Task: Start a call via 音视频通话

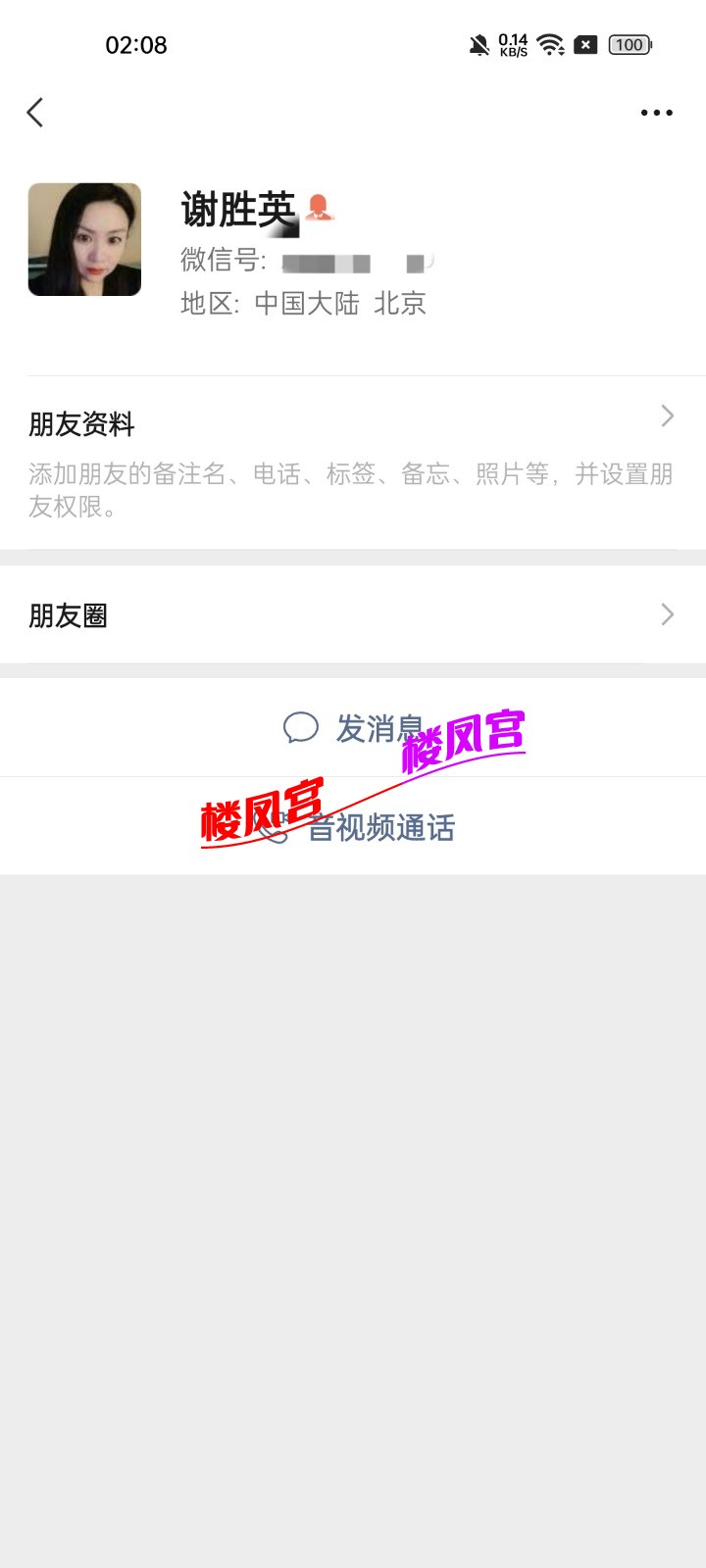Action: [x=353, y=826]
